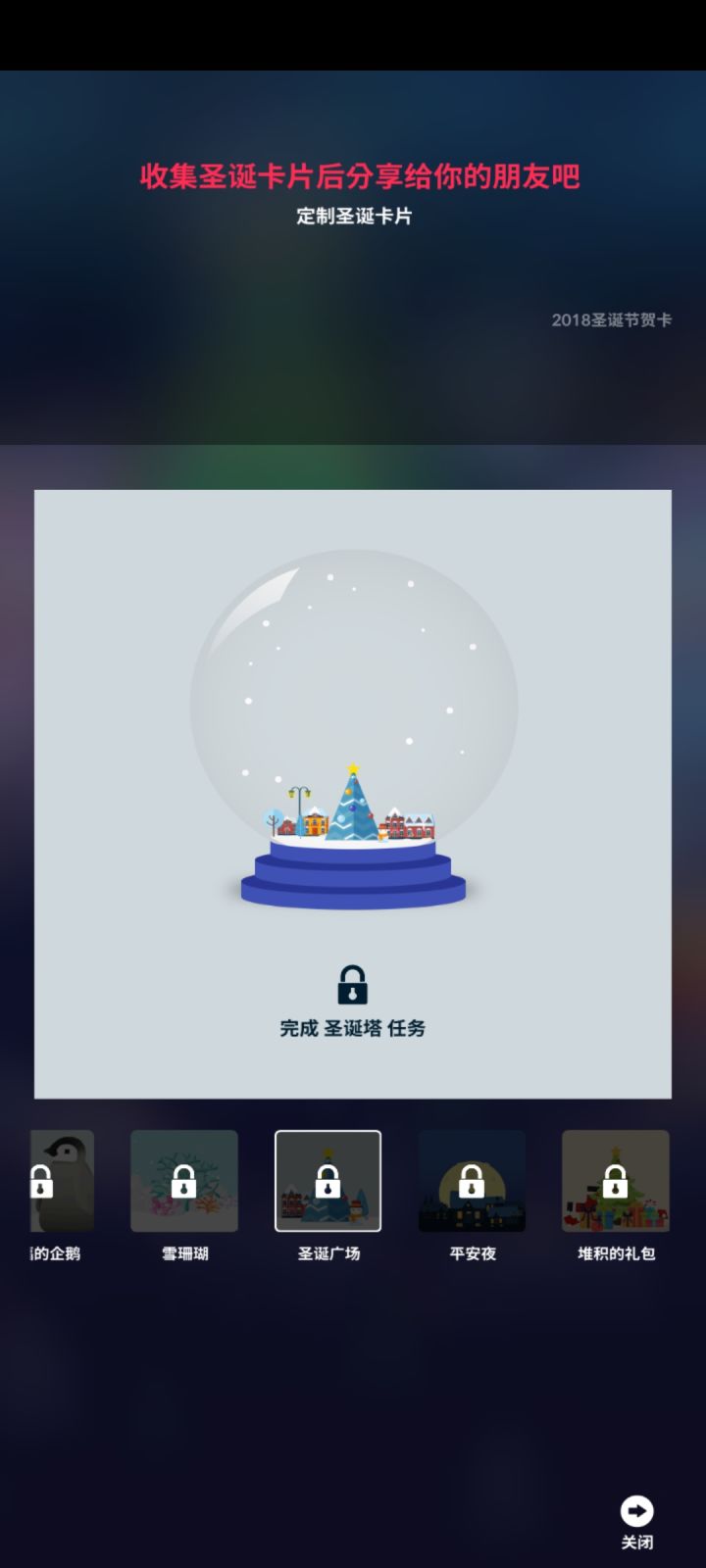The height and width of the screenshot is (1568, 706).
Task: Choose the 平安夜 locked card
Action: (472, 1181)
